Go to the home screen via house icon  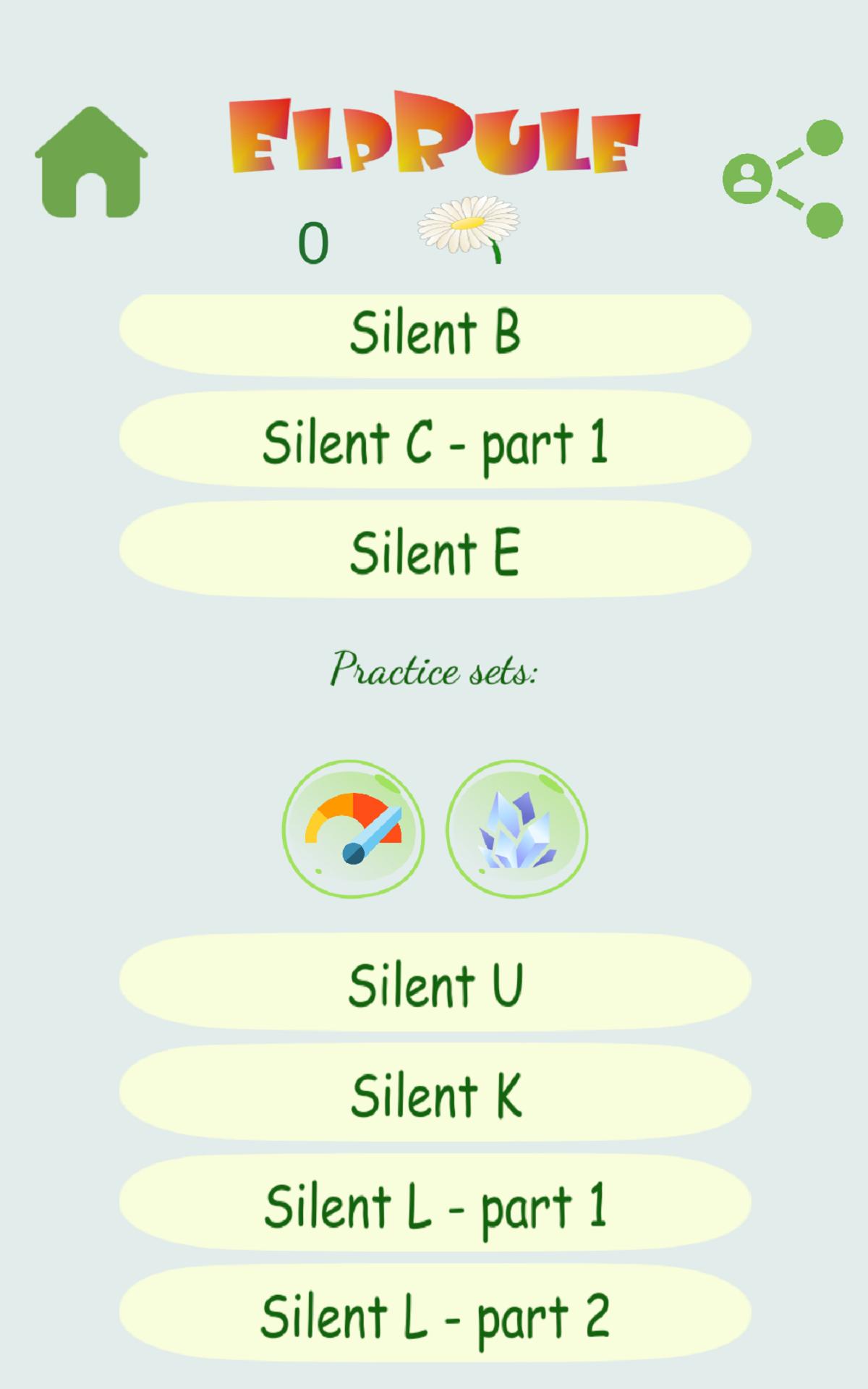(x=91, y=163)
